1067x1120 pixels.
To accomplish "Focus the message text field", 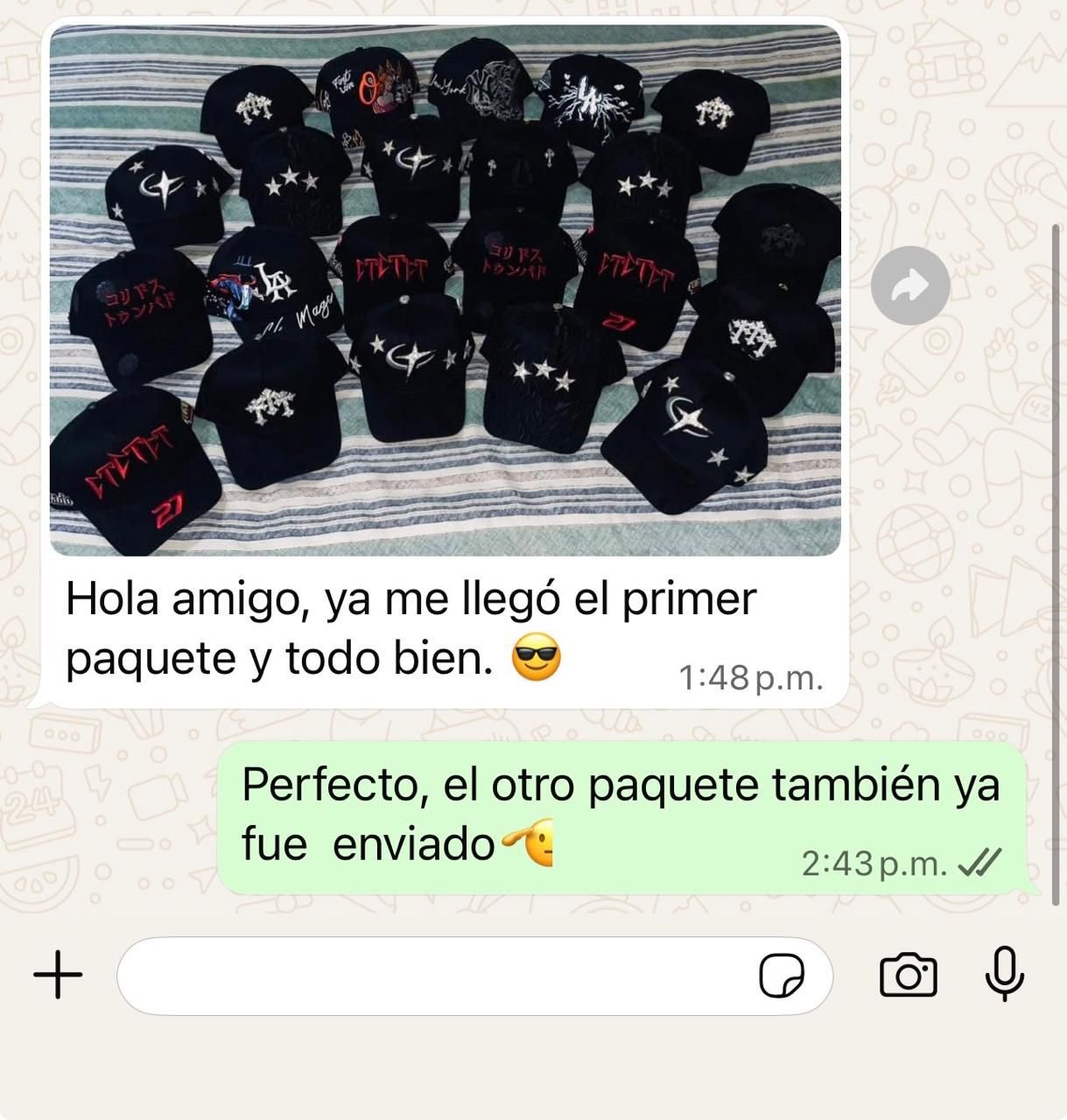I will pos(433,976).
